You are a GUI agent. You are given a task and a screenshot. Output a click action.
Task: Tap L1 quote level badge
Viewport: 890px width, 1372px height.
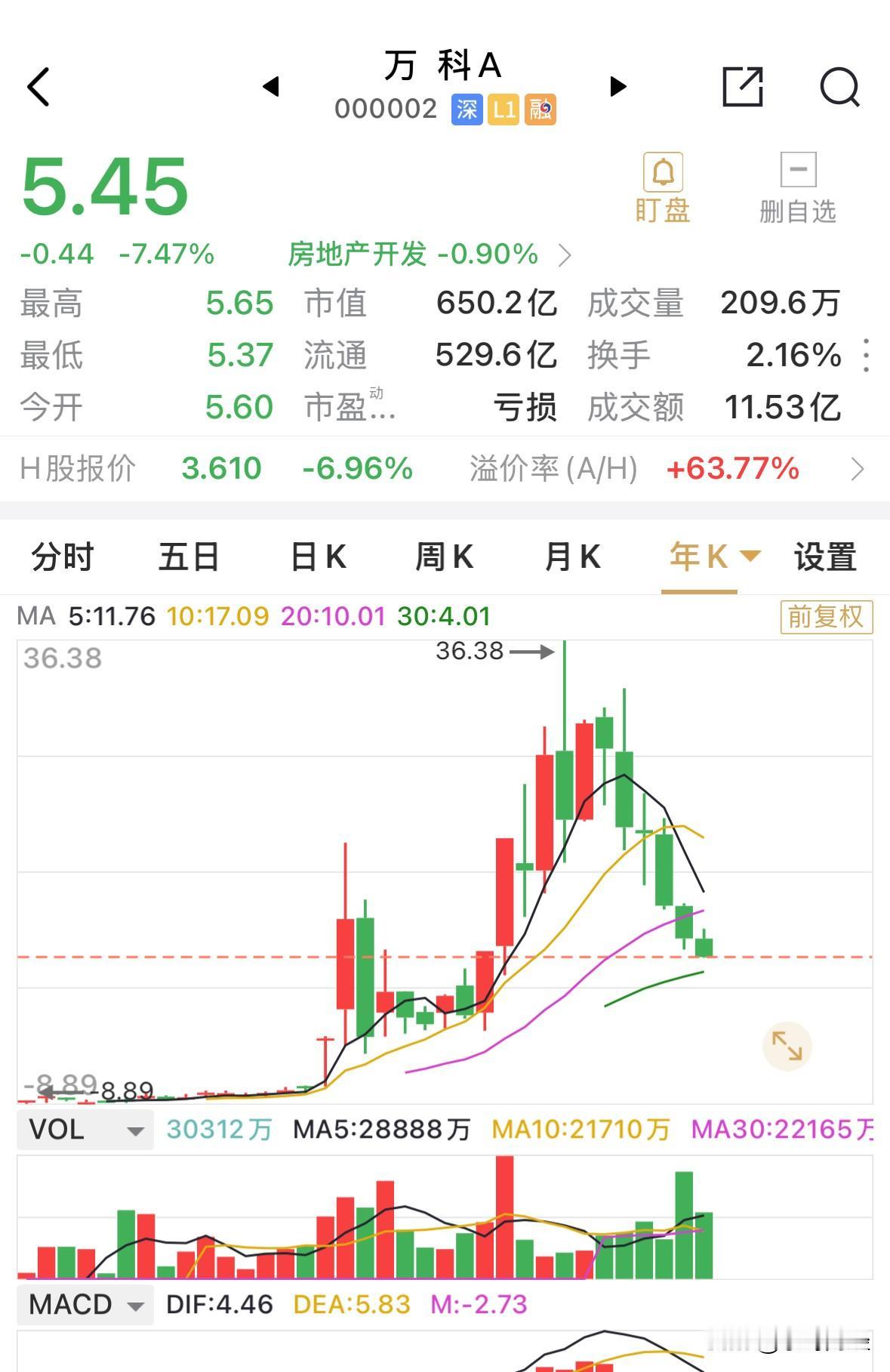pyautogui.click(x=506, y=110)
